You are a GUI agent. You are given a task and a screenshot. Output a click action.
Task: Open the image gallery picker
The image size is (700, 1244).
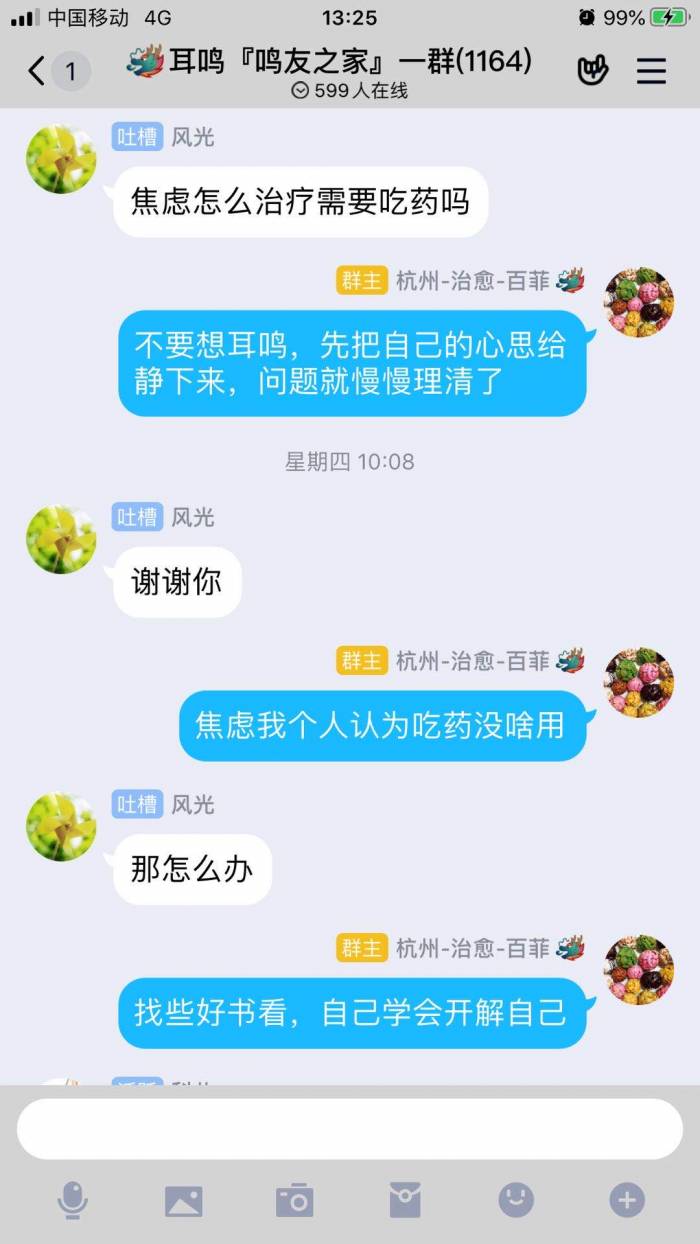(x=183, y=1200)
